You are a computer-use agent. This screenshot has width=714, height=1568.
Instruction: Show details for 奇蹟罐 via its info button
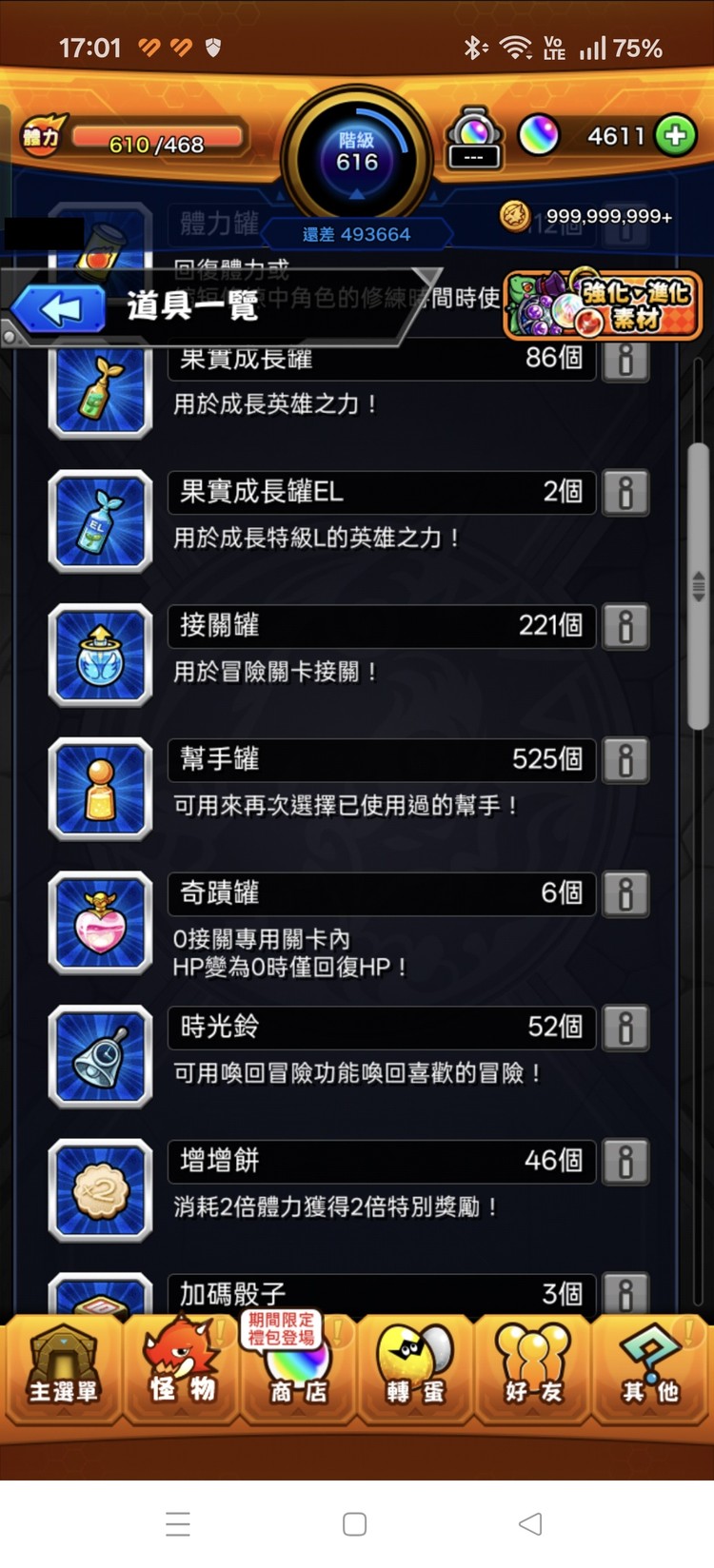click(x=625, y=893)
